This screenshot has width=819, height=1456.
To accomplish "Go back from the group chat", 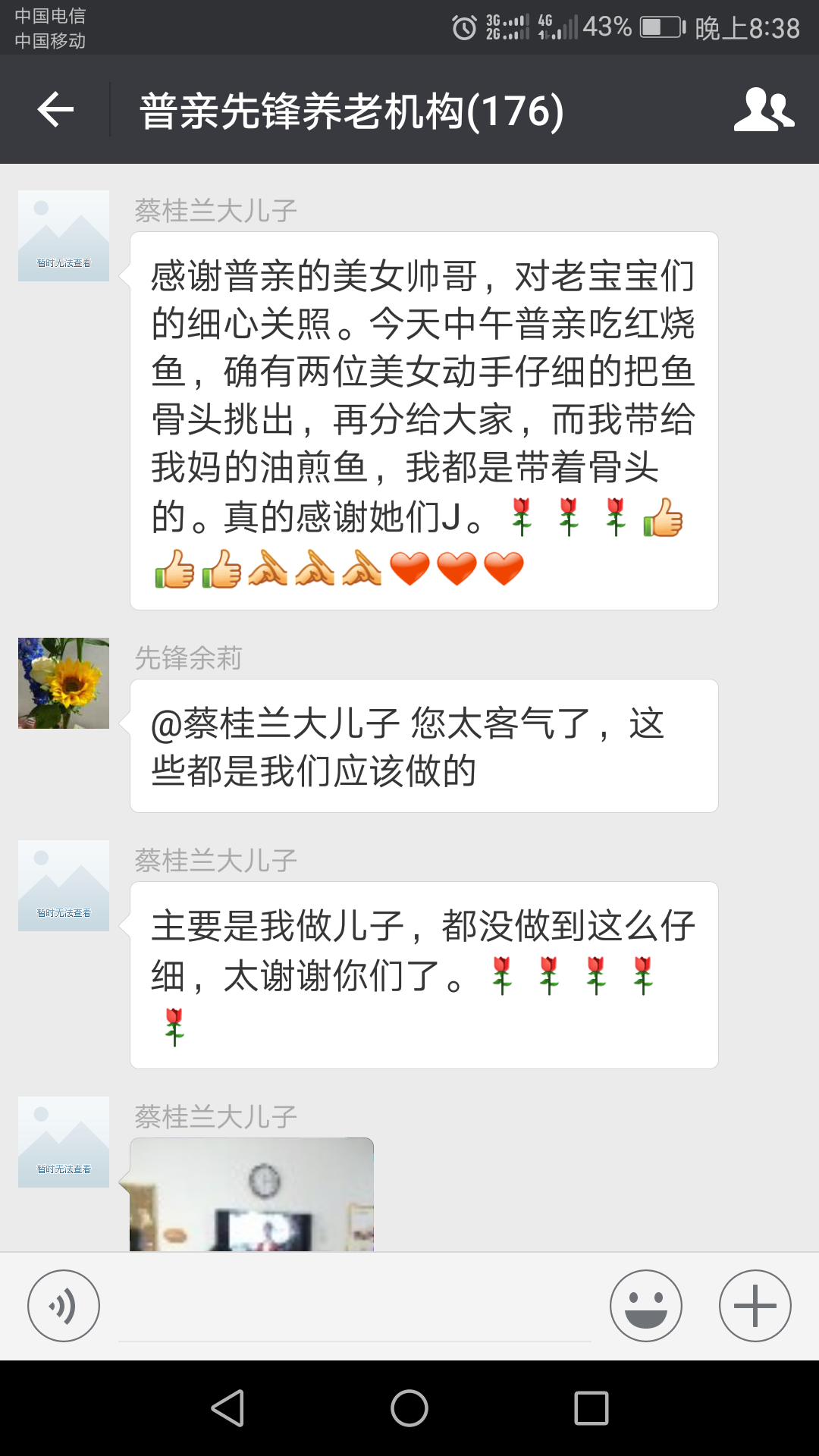I will 55,111.
